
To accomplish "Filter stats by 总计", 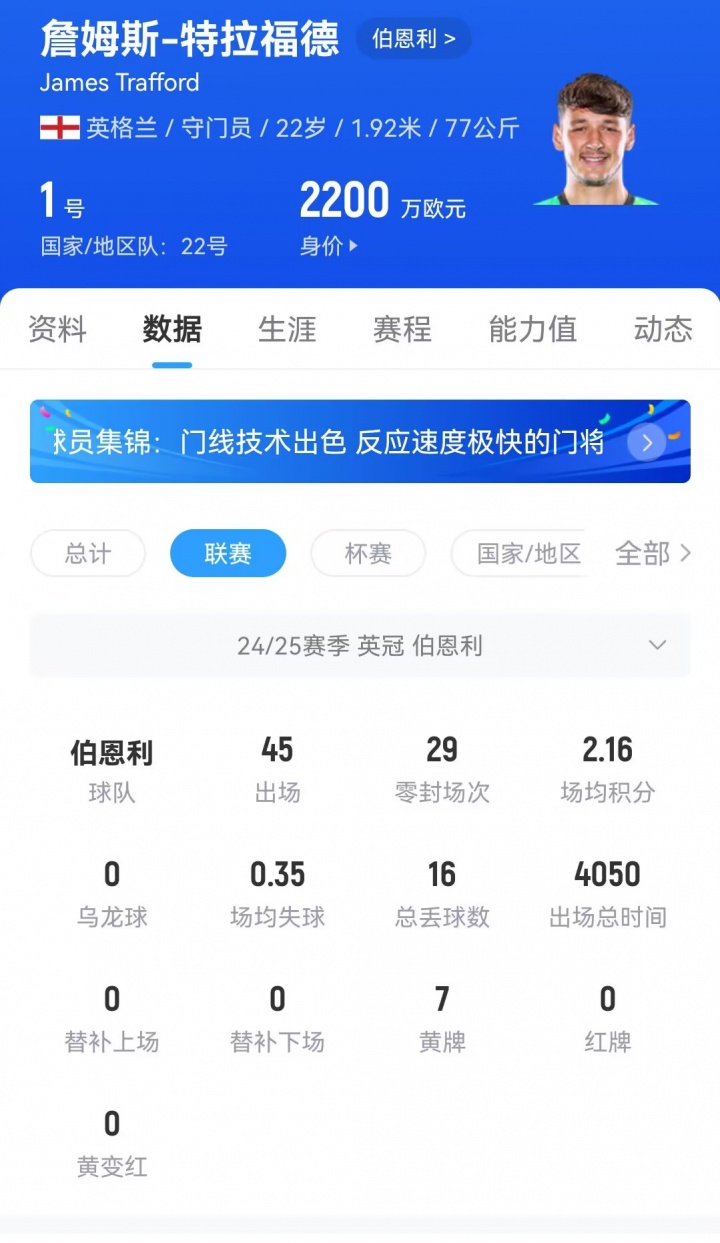I will pos(88,553).
